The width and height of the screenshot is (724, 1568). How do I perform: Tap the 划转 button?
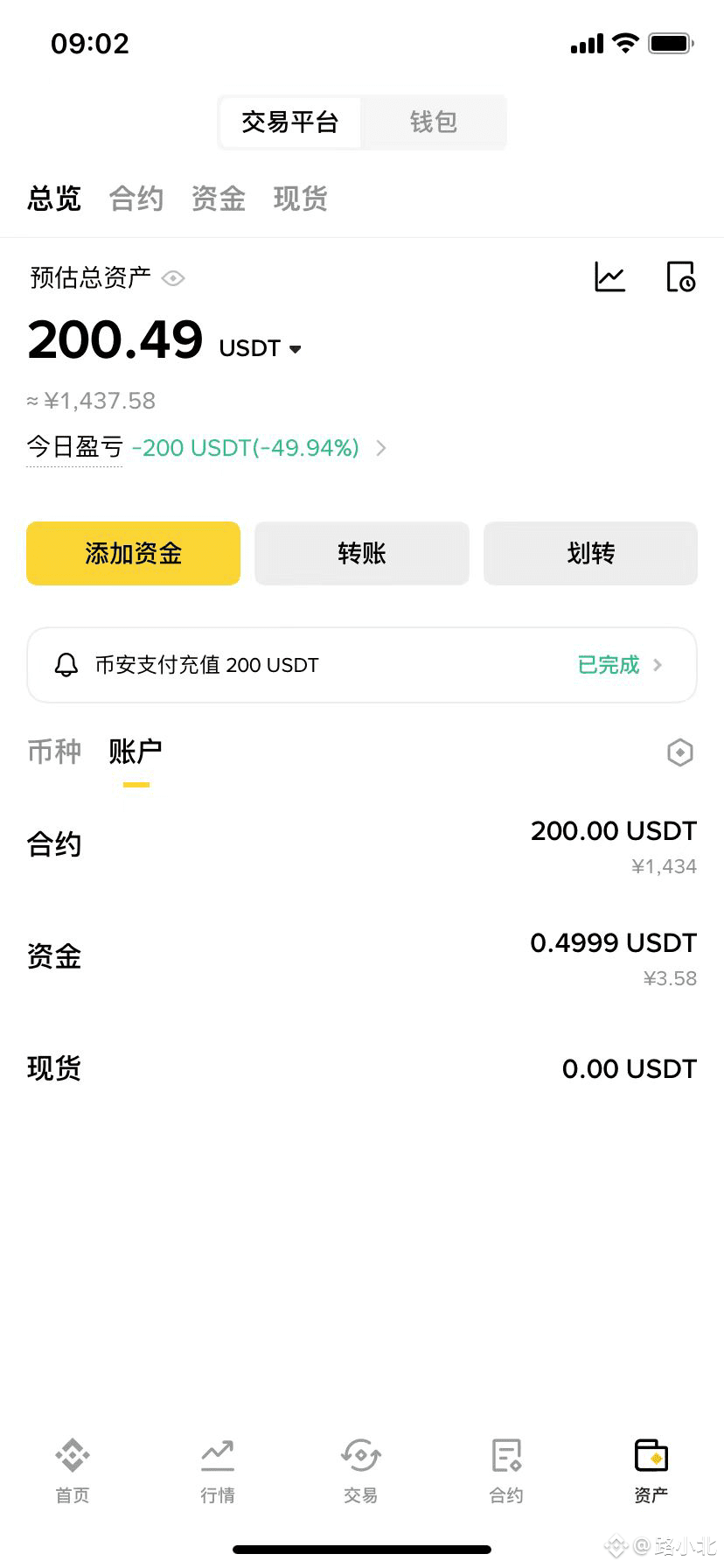click(590, 553)
